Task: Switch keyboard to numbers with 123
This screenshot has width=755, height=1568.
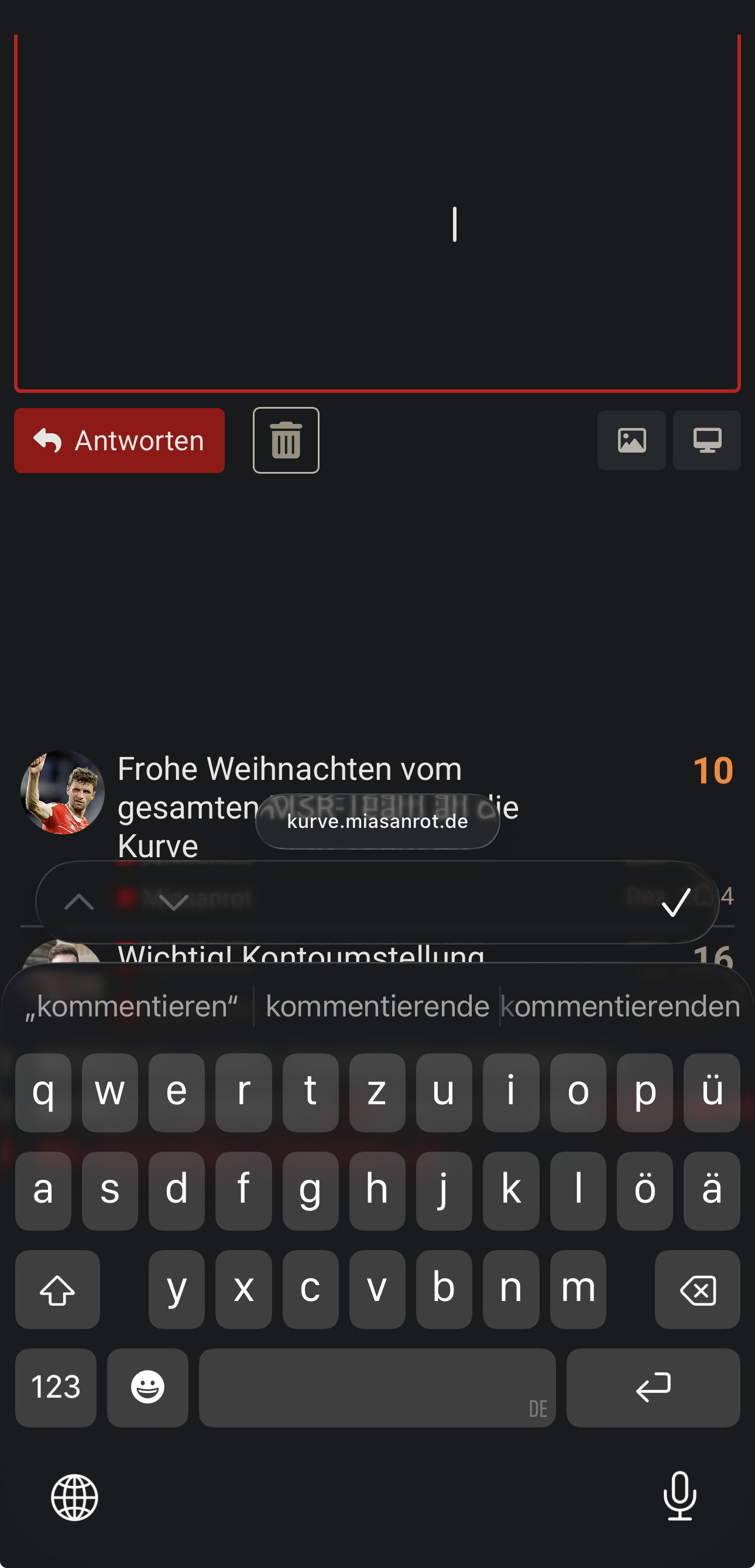Action: coord(56,1387)
